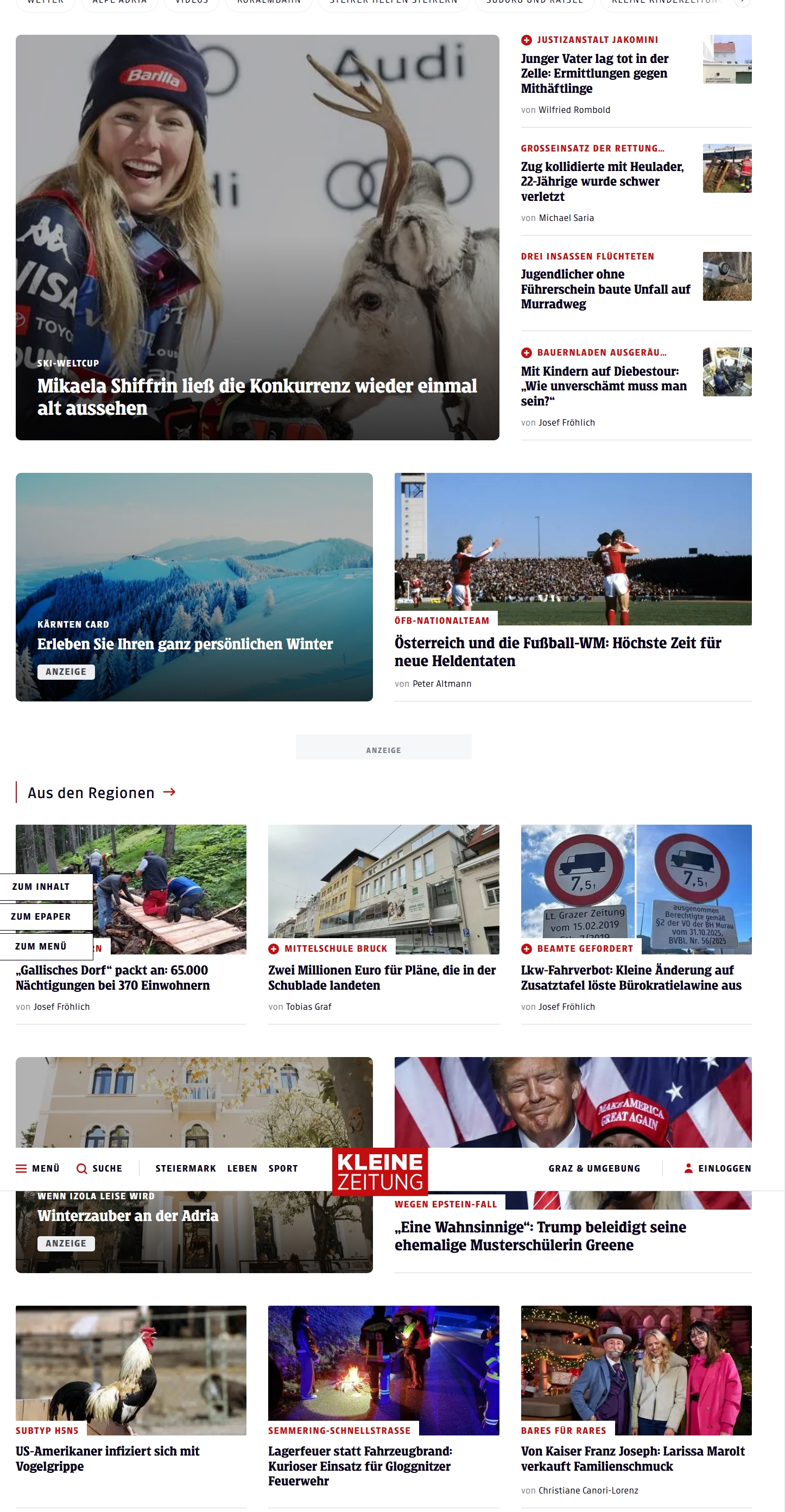Open Mikaela Shiffrin Ski-Weltcup article
Screen dimensions: 785x1512
tap(257, 396)
